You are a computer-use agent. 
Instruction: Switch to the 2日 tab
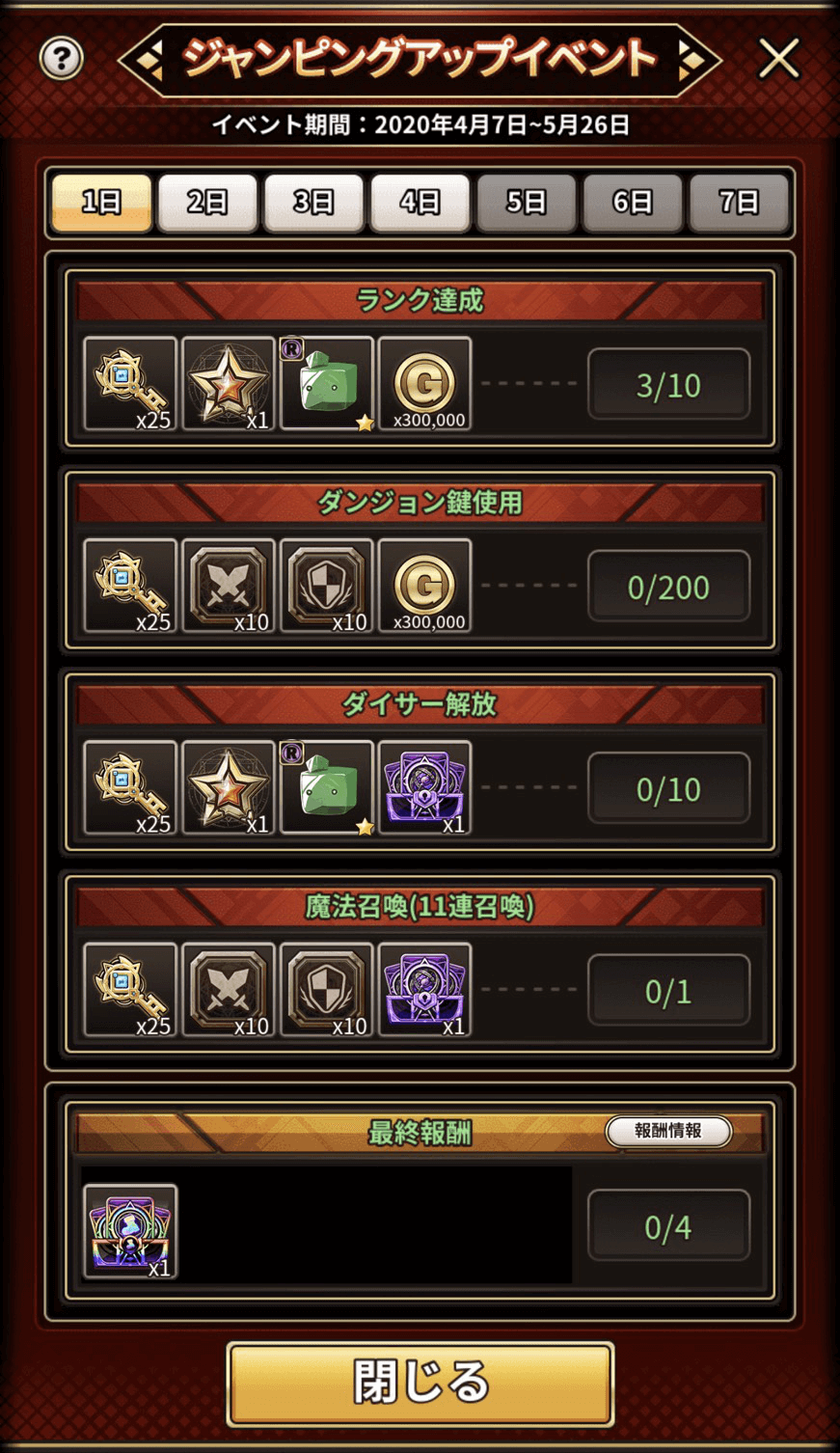[207, 203]
